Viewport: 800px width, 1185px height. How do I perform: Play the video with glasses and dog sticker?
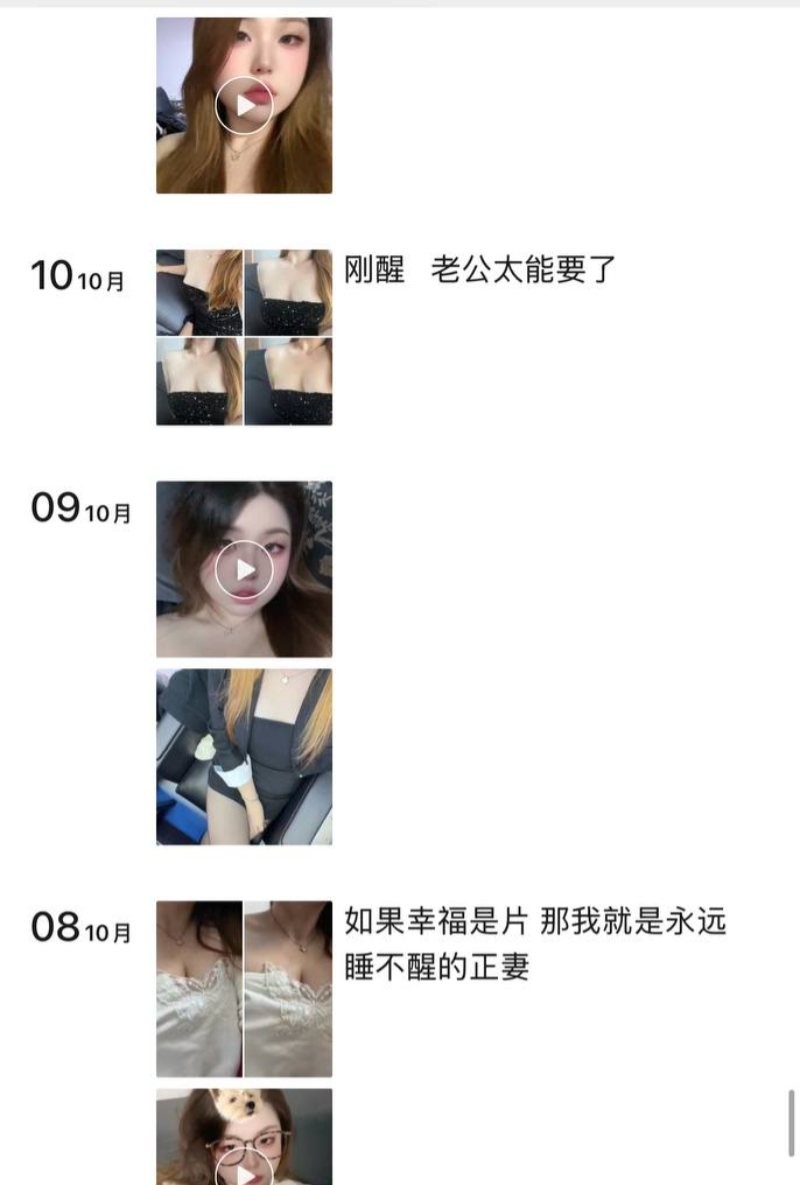click(x=244, y=1160)
